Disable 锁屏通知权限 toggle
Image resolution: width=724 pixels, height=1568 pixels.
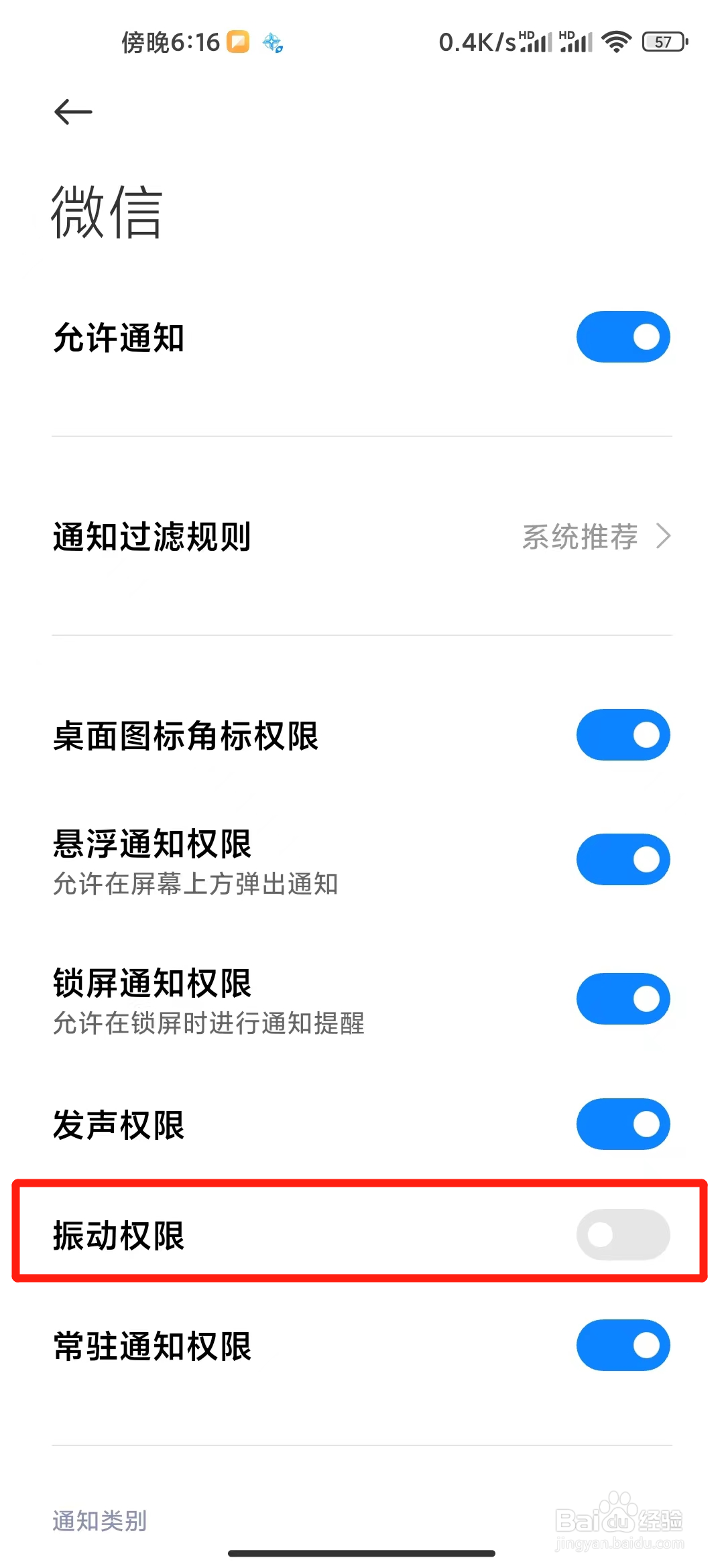point(623,998)
